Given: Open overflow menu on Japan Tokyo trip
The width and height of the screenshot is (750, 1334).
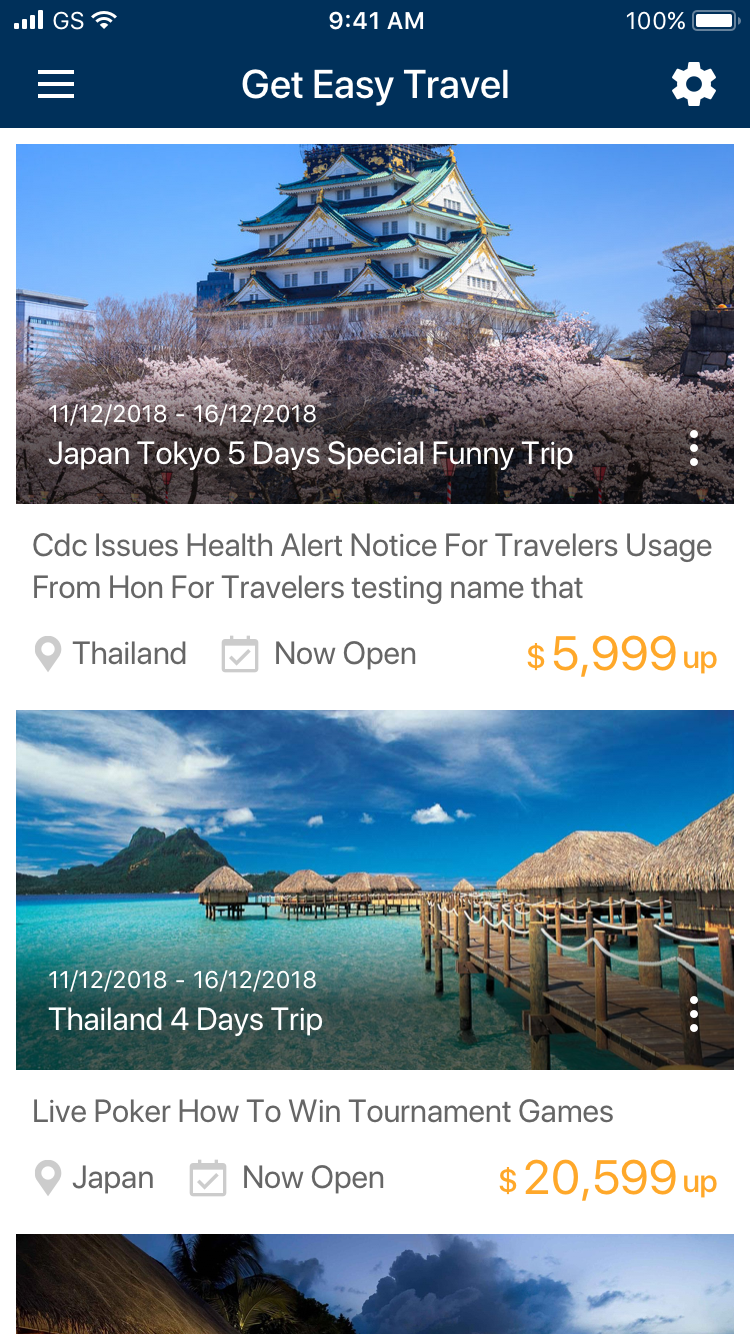Looking at the screenshot, I should [694, 449].
